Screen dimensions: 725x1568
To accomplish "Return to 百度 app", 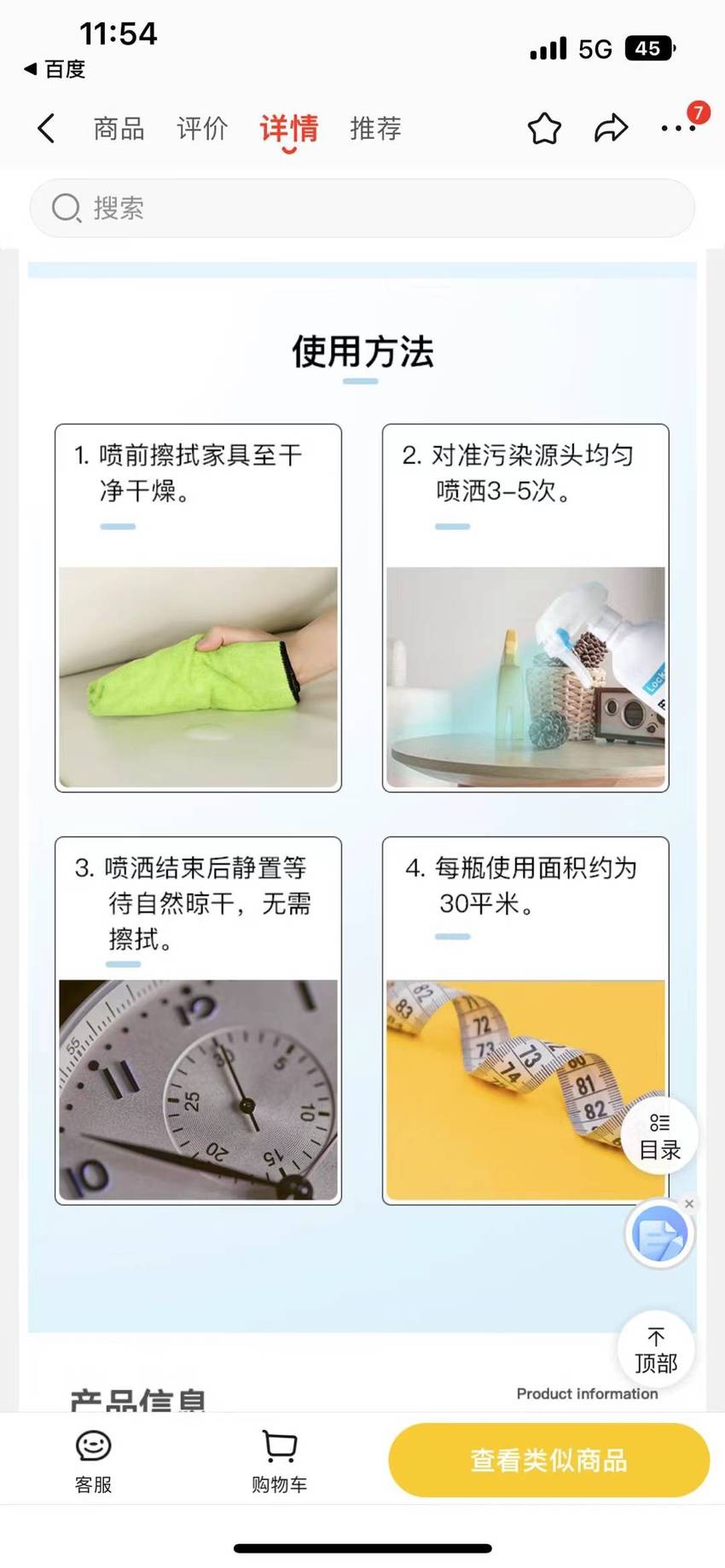I will [55, 69].
